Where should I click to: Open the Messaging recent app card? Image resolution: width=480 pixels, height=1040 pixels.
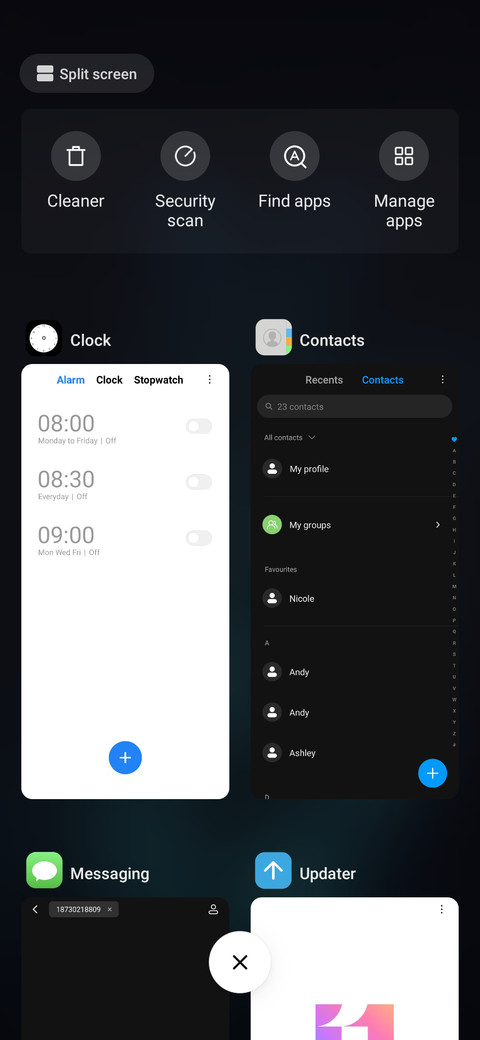coord(125,968)
